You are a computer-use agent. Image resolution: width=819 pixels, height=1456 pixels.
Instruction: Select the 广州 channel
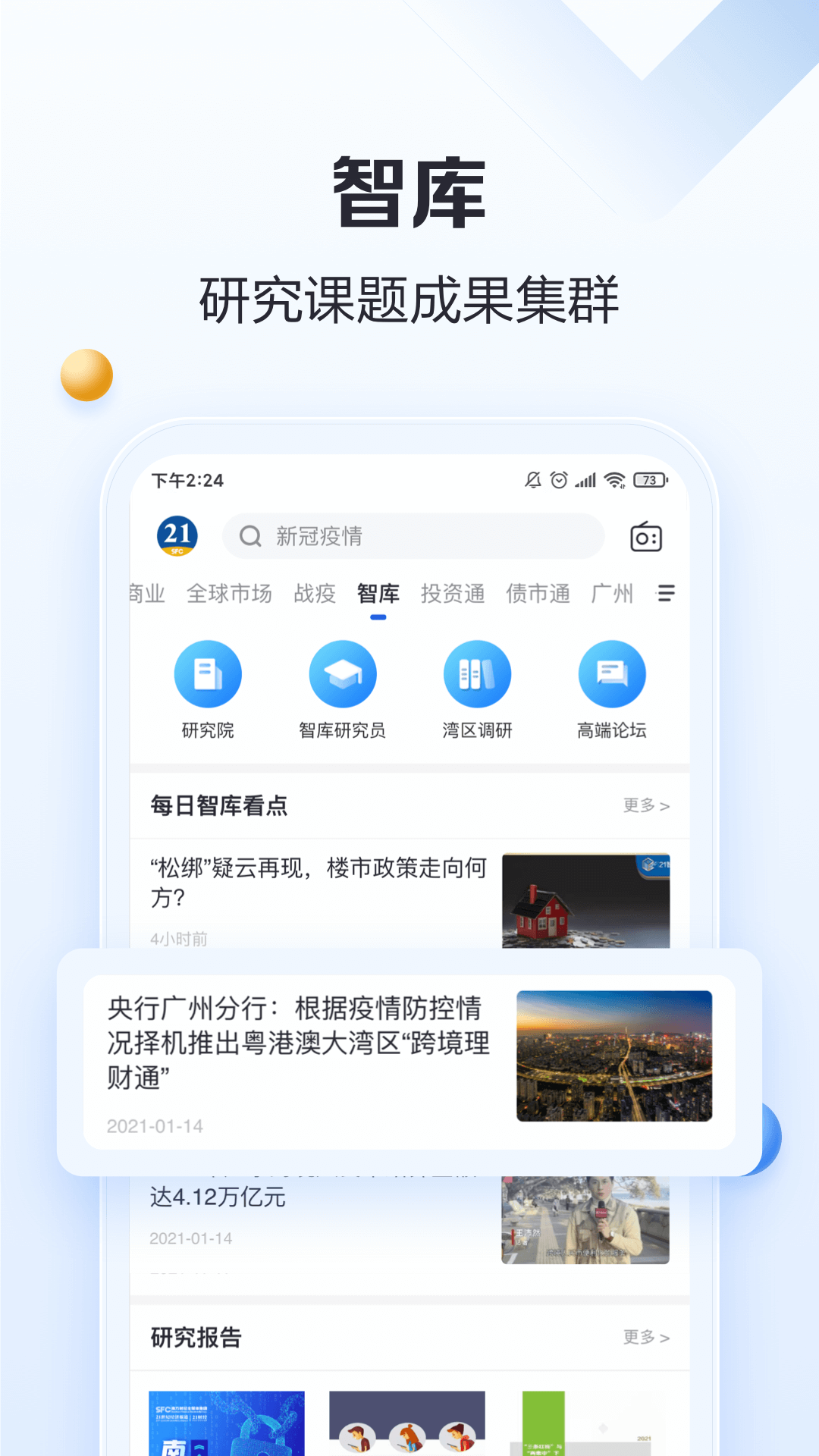[x=613, y=594]
